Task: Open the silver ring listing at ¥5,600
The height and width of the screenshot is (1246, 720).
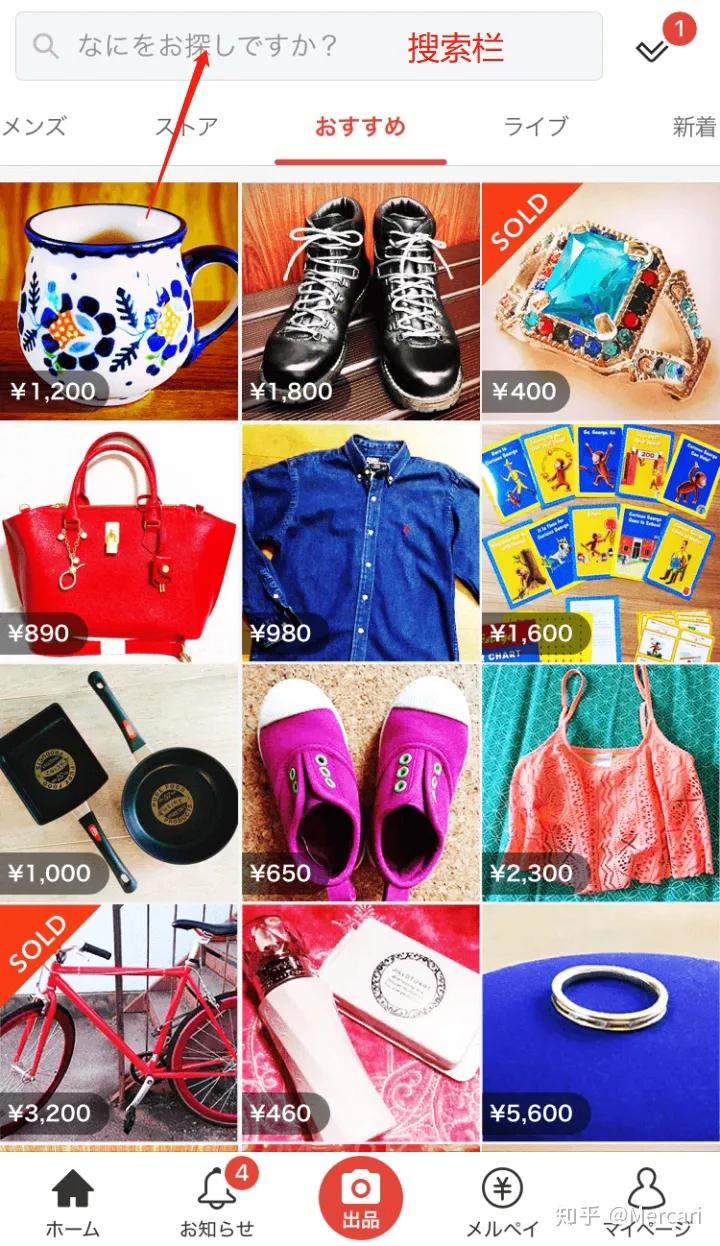Action: click(600, 1022)
